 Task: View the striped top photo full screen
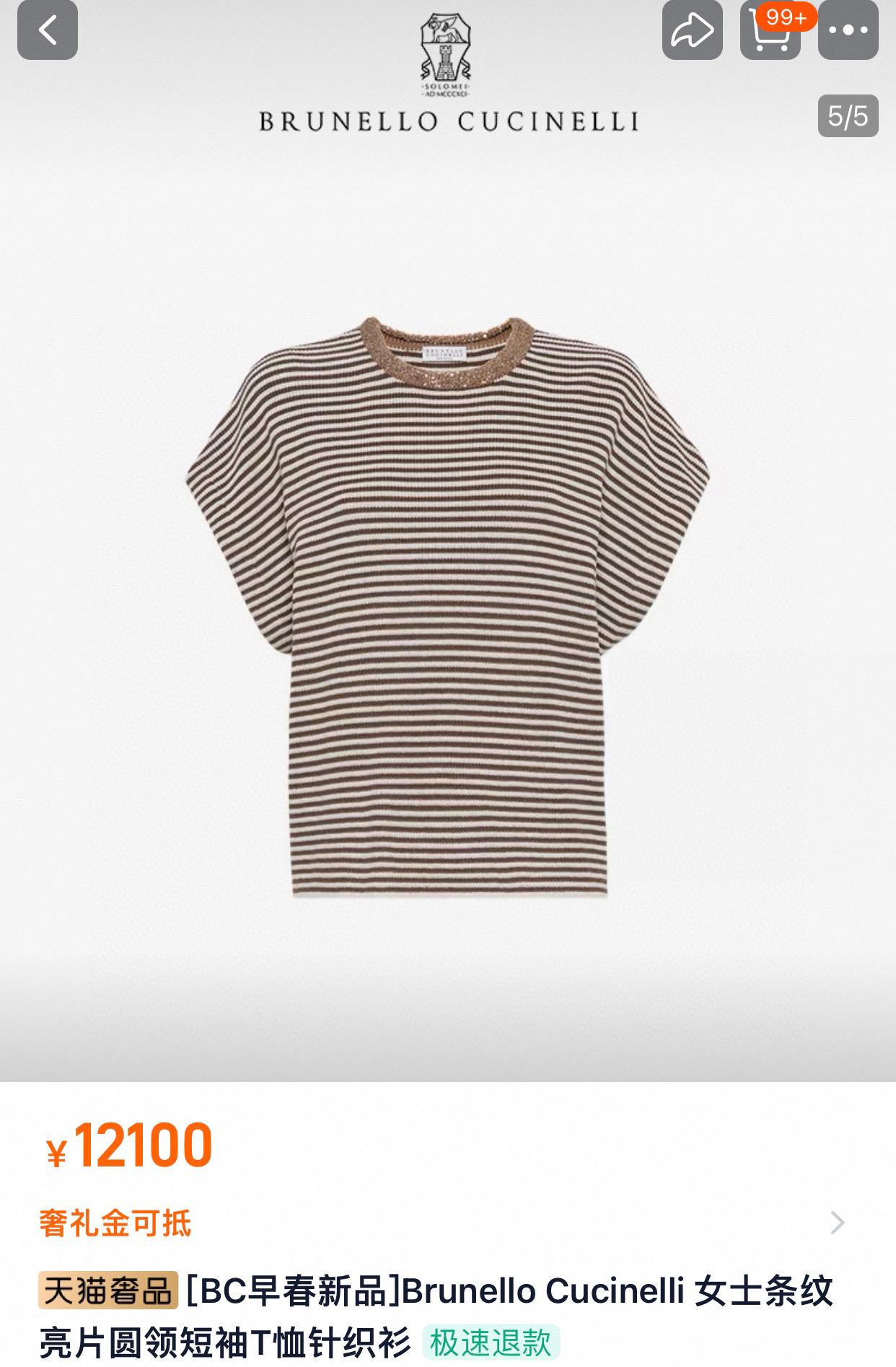click(x=447, y=606)
